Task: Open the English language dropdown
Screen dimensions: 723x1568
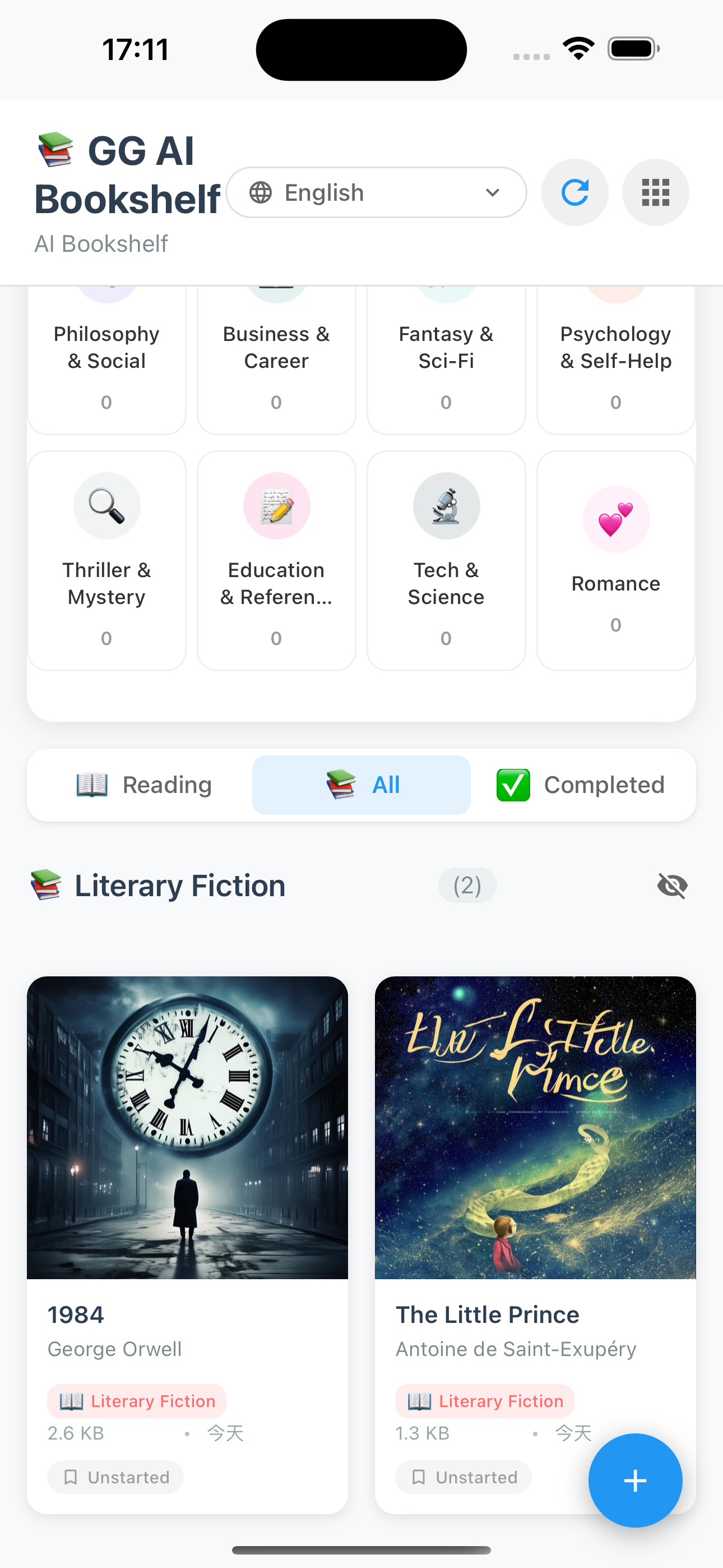Action: [376, 192]
